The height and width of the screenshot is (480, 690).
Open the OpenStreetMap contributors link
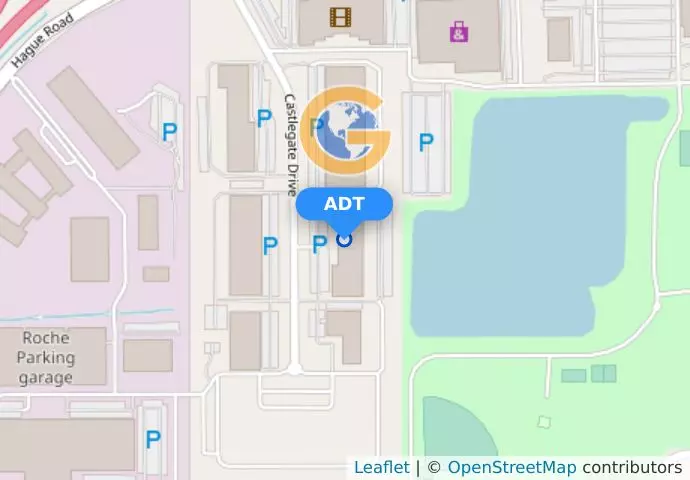click(511, 467)
